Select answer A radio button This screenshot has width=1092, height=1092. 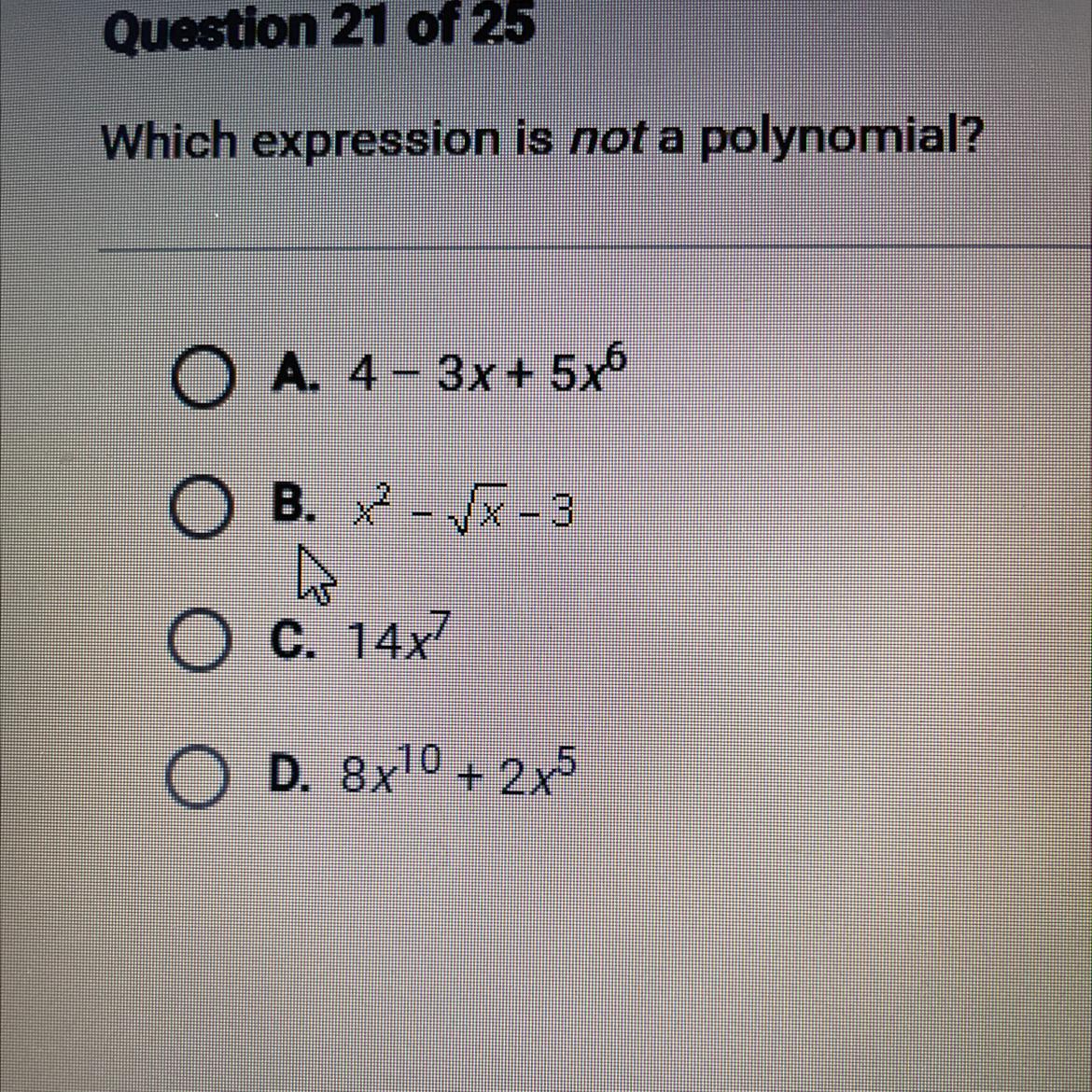tap(201, 379)
